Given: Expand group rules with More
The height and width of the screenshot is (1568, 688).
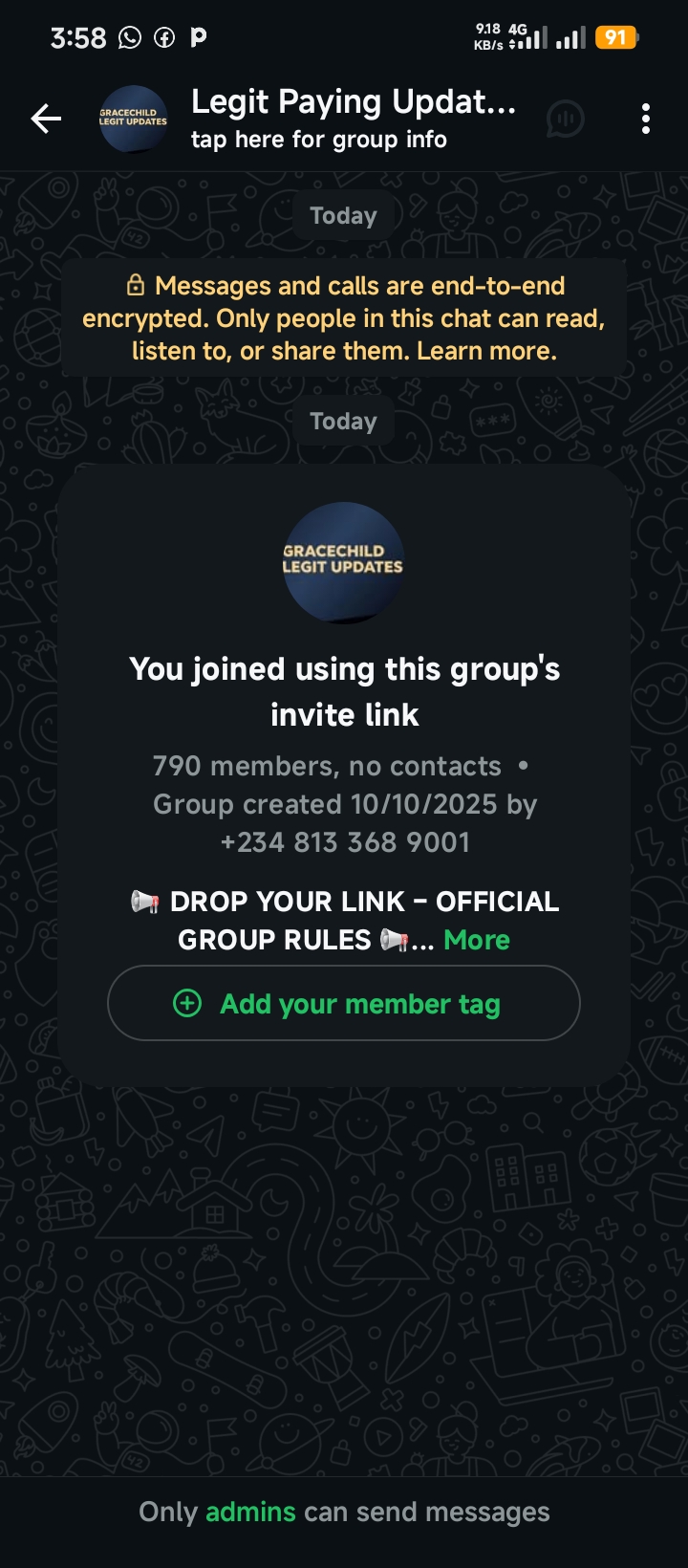Looking at the screenshot, I should coord(477,940).
